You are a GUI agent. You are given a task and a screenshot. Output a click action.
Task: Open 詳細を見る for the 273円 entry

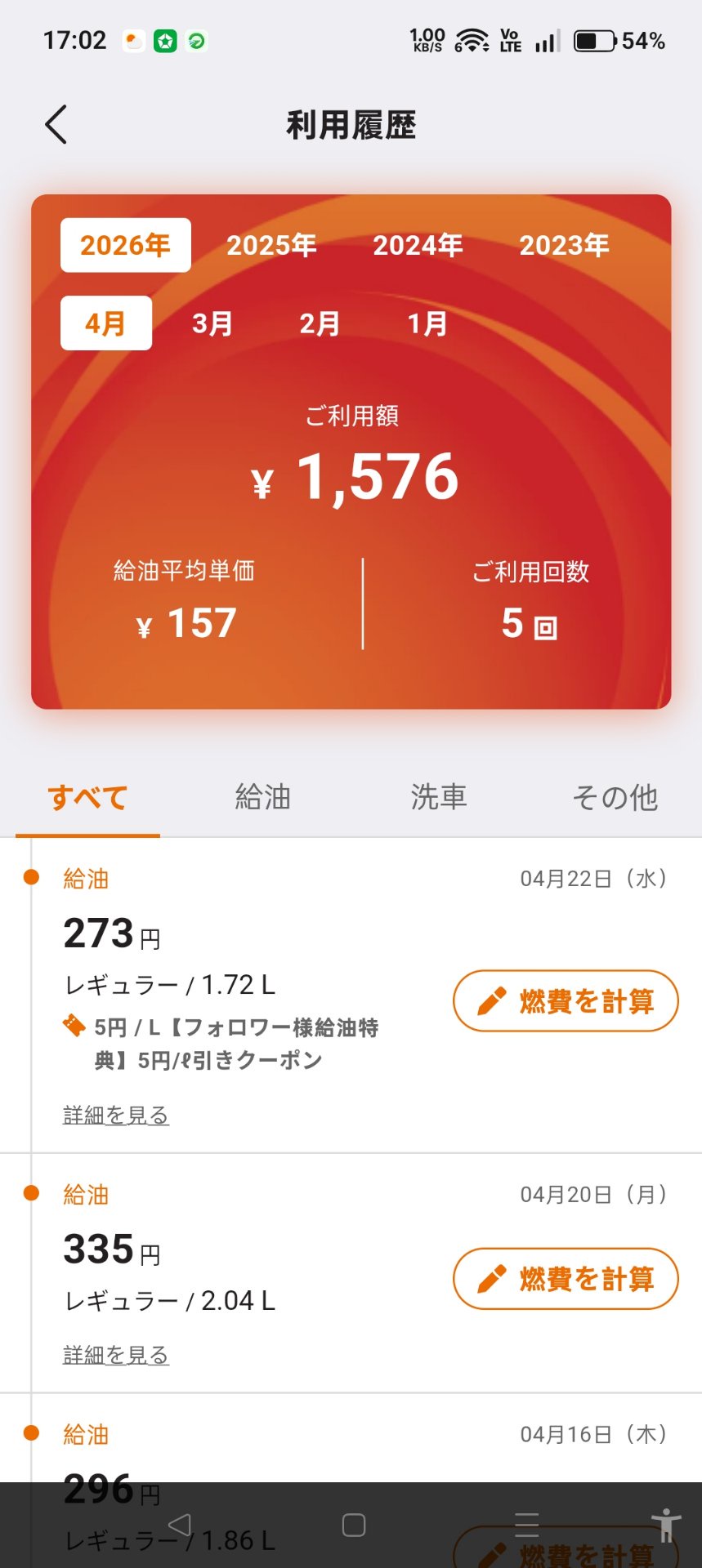116,1115
